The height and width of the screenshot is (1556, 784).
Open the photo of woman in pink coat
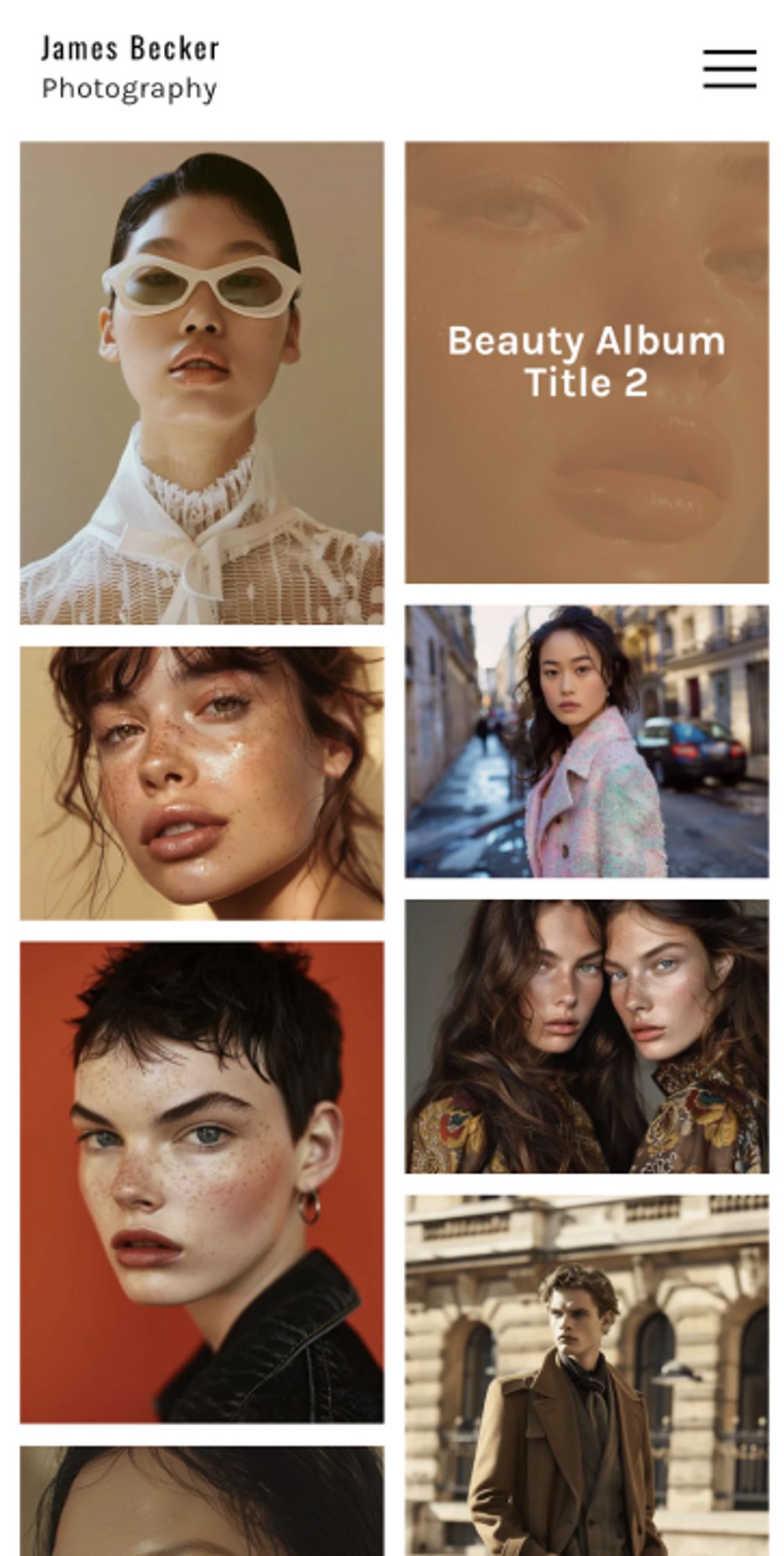587,741
